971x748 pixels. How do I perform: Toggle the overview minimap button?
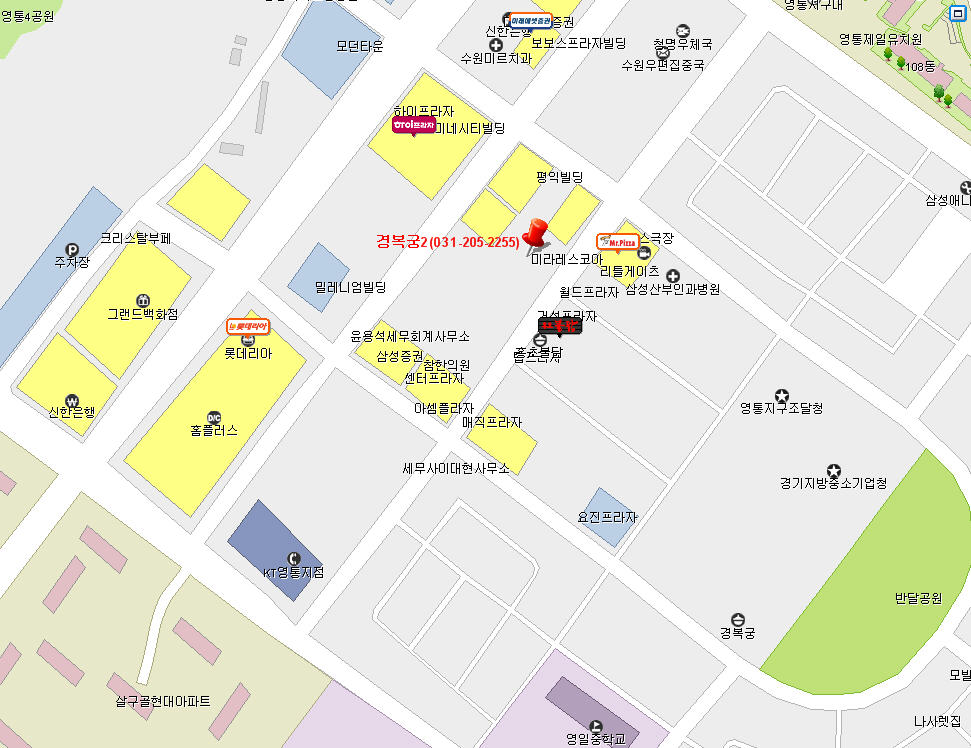pyautogui.click(x=958, y=13)
